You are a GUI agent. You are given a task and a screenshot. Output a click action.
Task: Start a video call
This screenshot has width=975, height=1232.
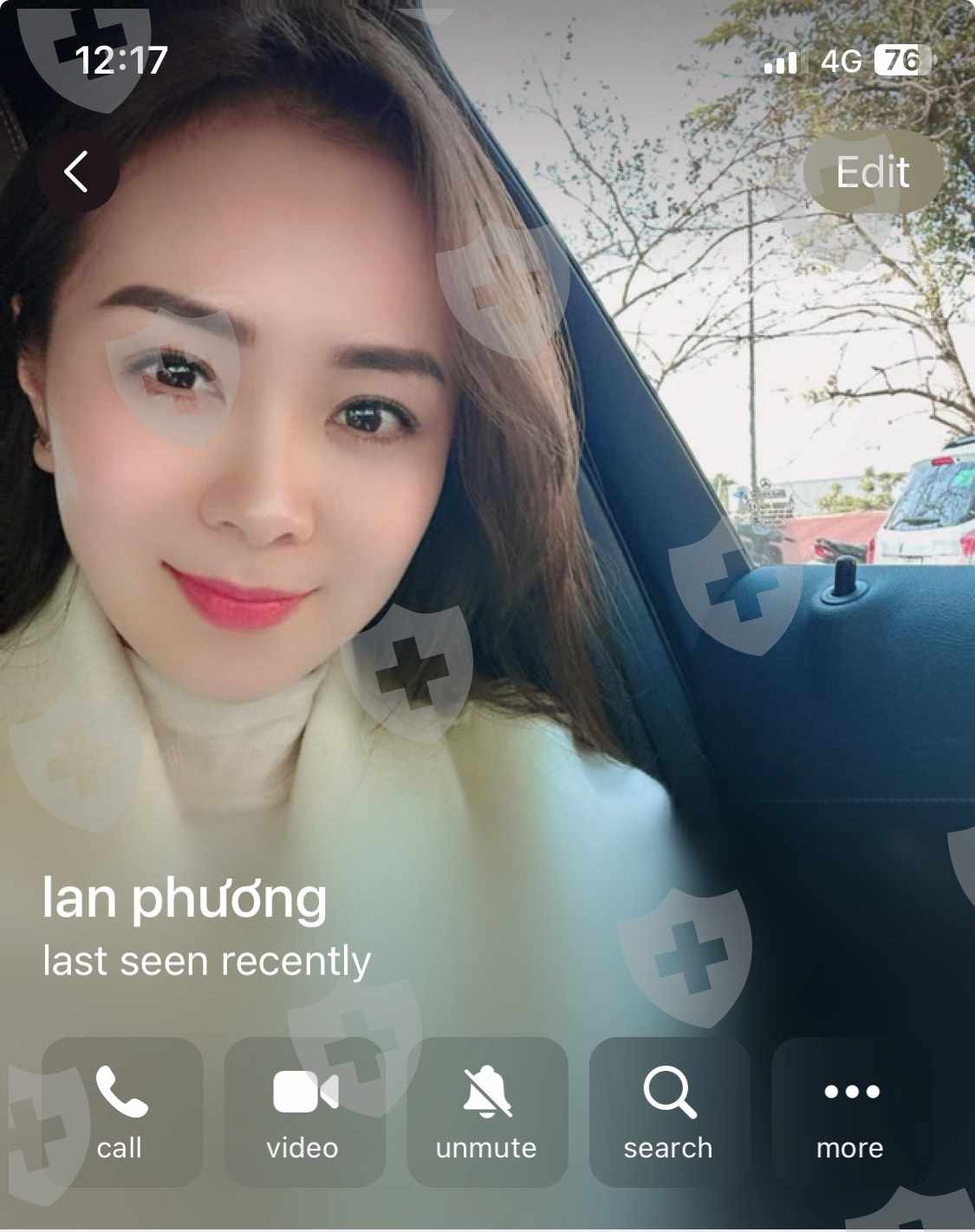[x=304, y=1112]
